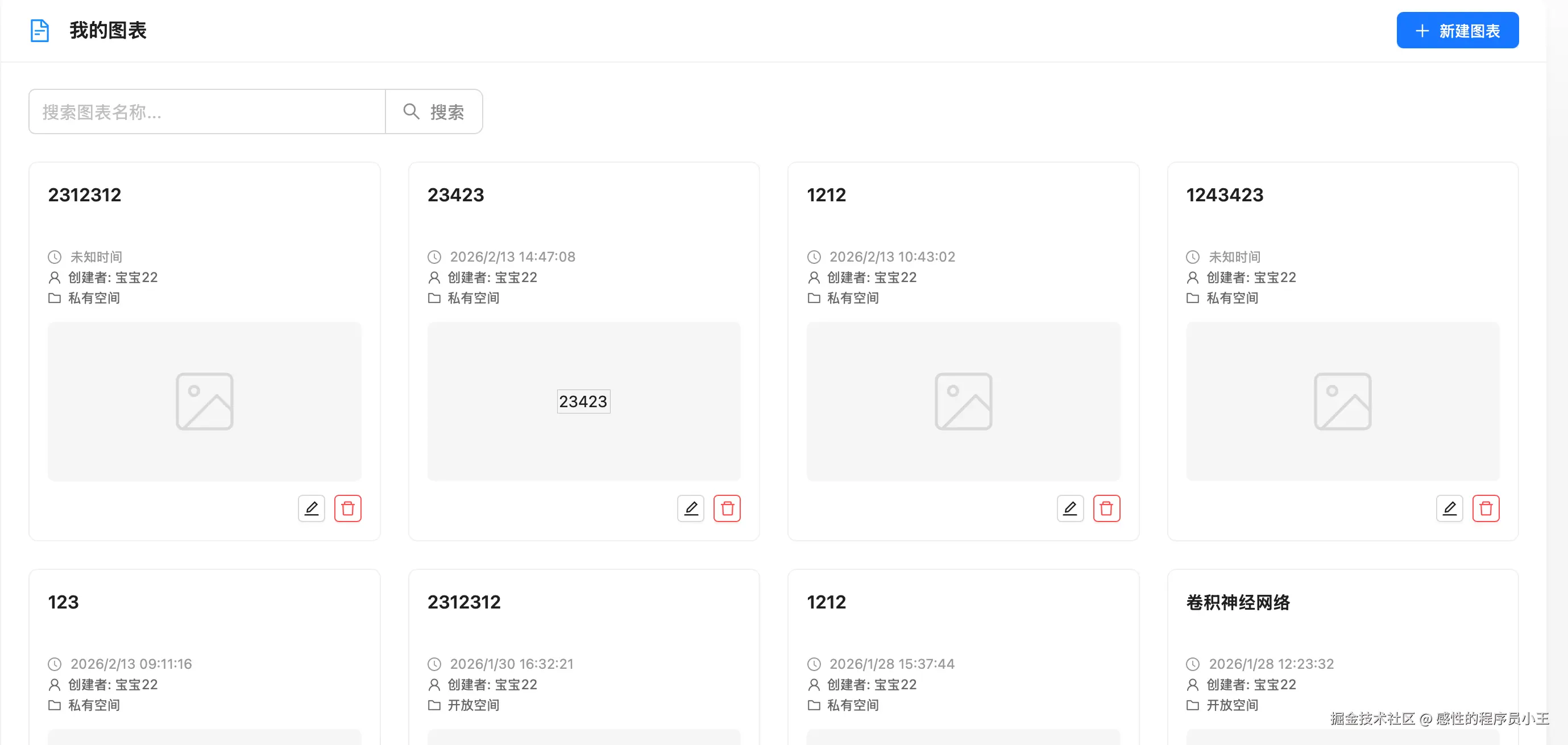
Task: Create a new chart with 新建图表
Action: (x=1457, y=31)
